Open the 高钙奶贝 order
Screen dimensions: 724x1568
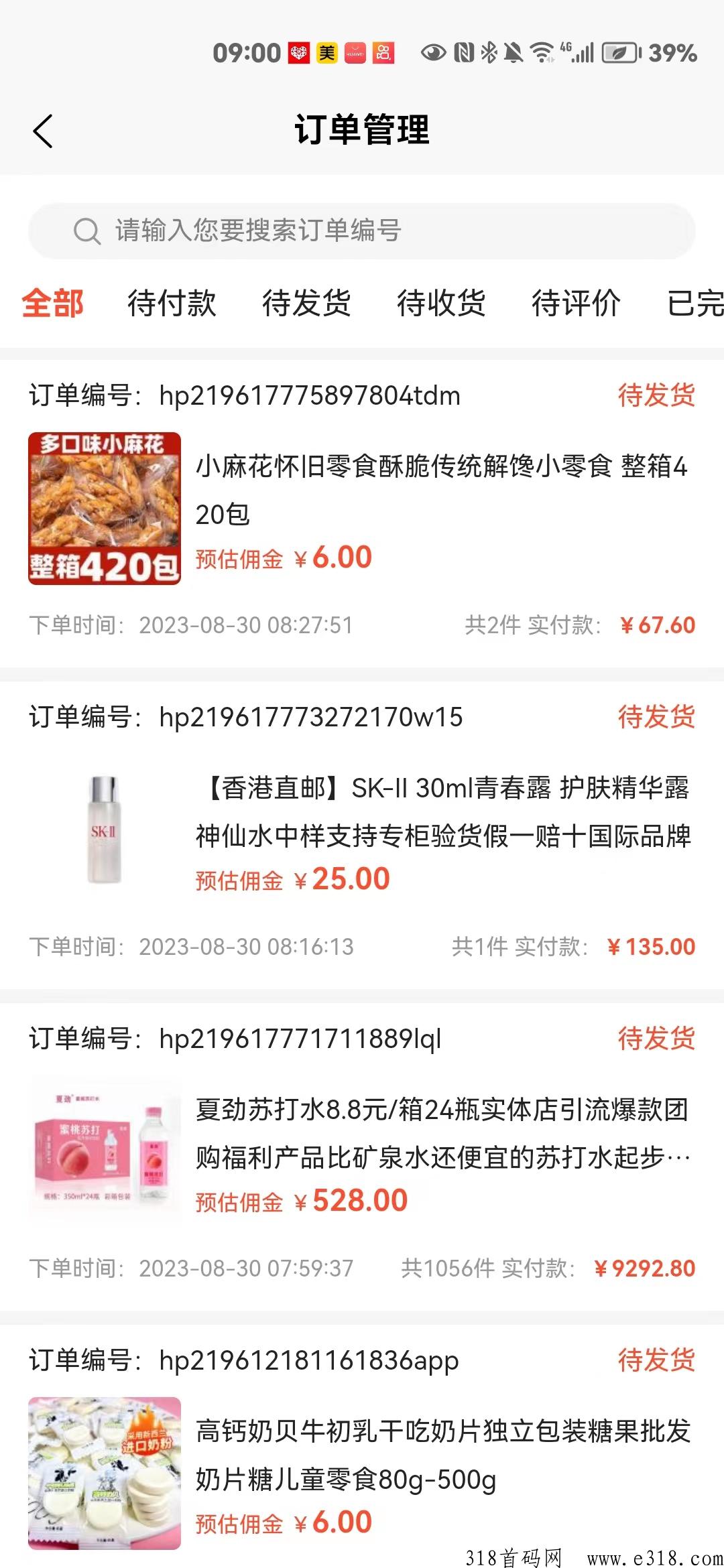tap(362, 1447)
